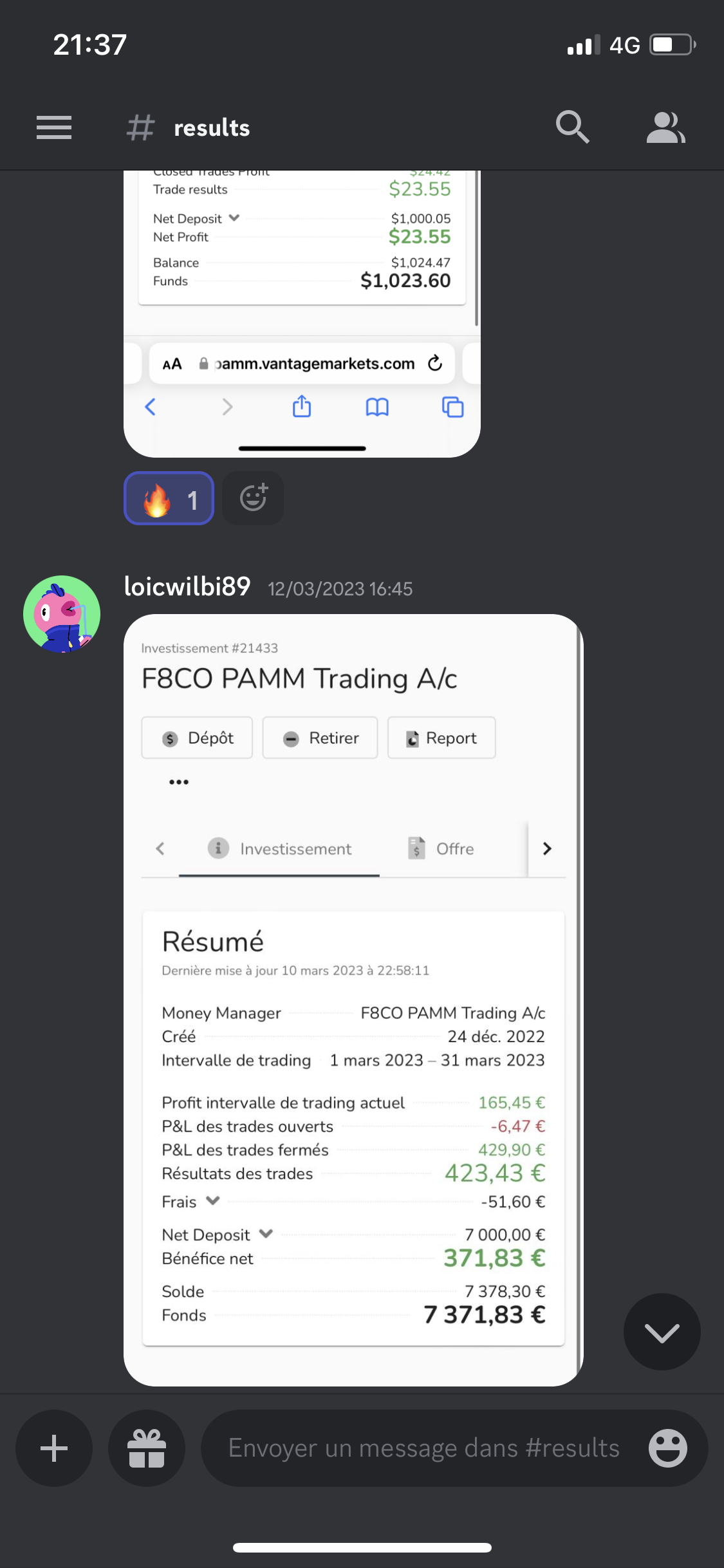Search in the results channel

572,127
